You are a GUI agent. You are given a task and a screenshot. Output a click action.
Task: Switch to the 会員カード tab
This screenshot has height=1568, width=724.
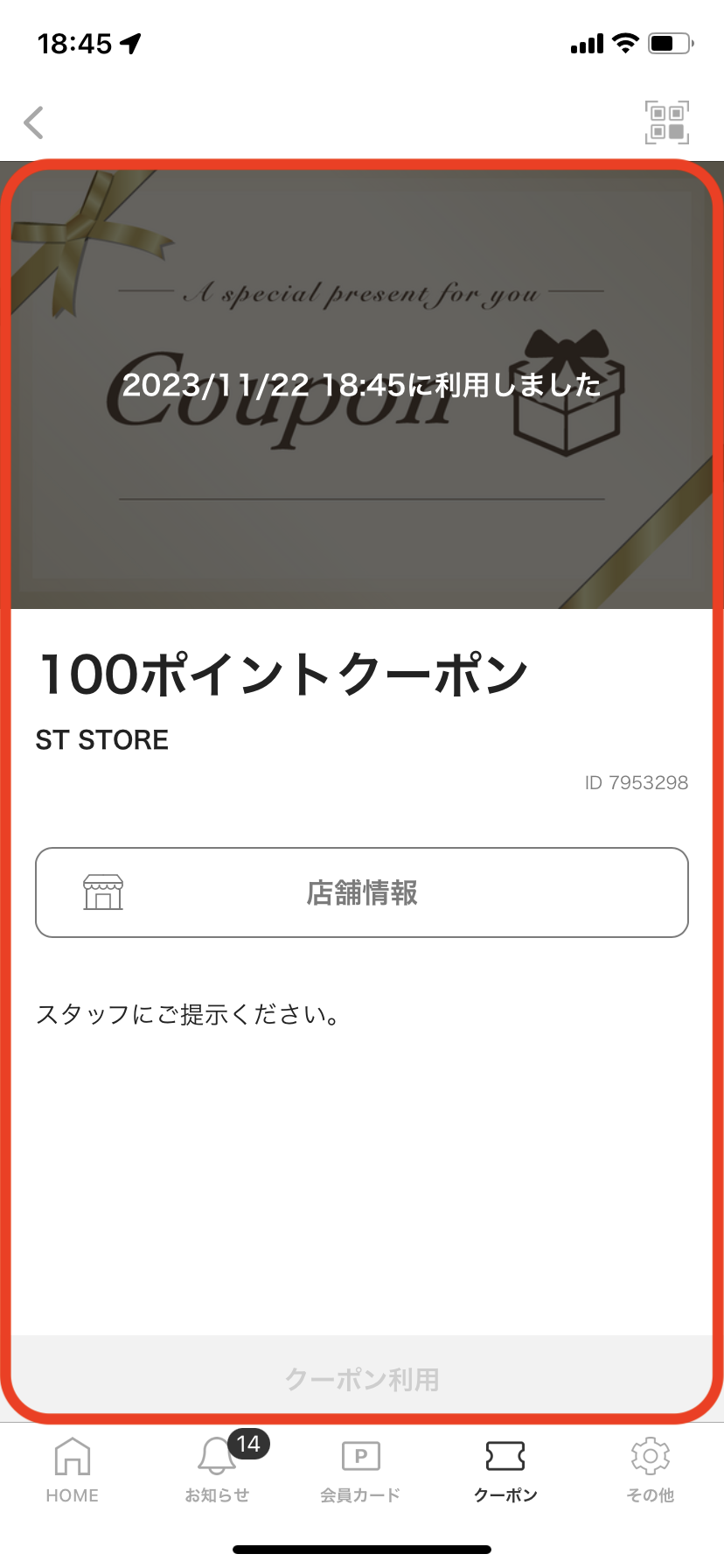pos(360,1470)
